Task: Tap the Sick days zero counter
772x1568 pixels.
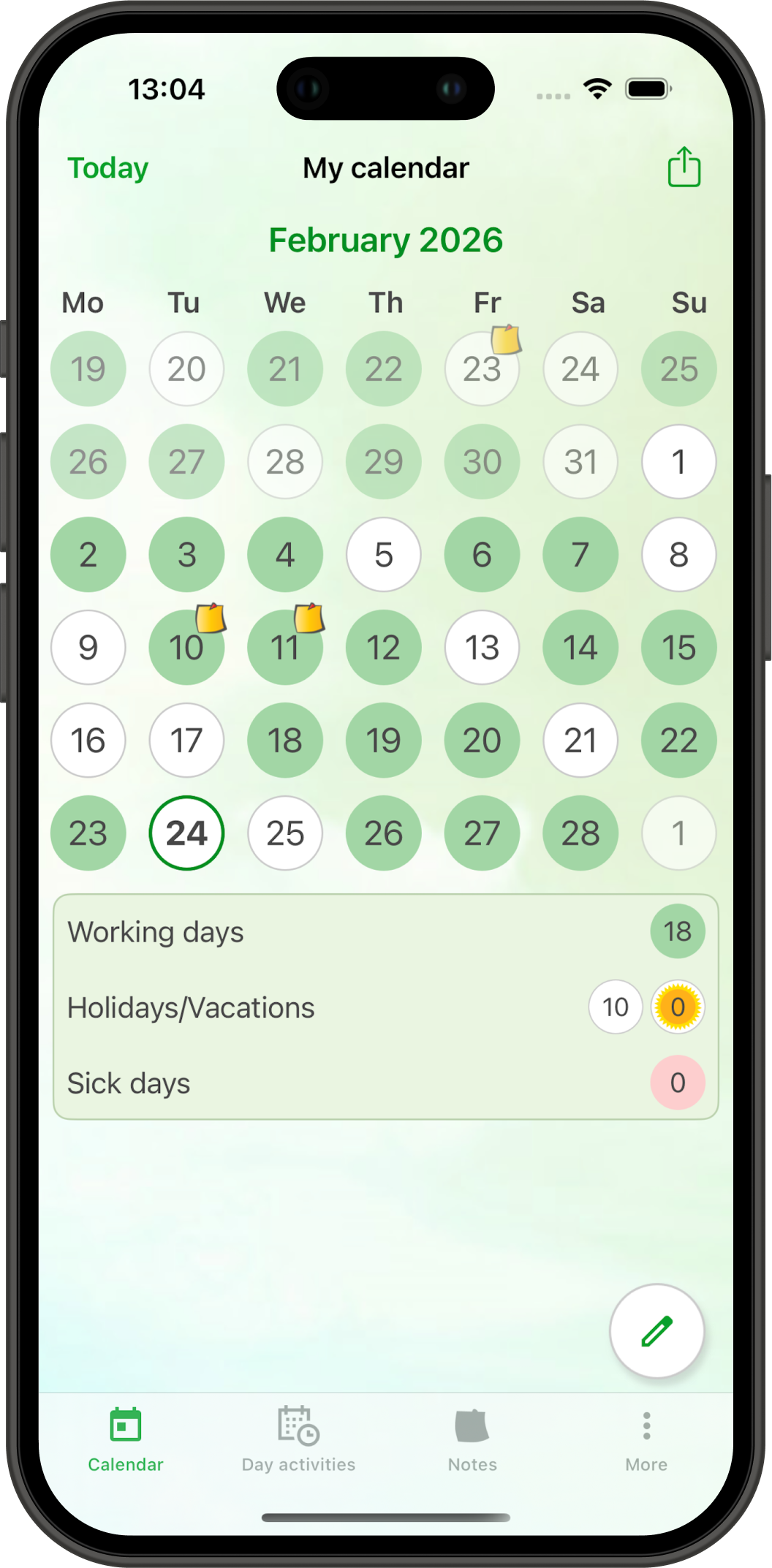Action: pos(678,1083)
